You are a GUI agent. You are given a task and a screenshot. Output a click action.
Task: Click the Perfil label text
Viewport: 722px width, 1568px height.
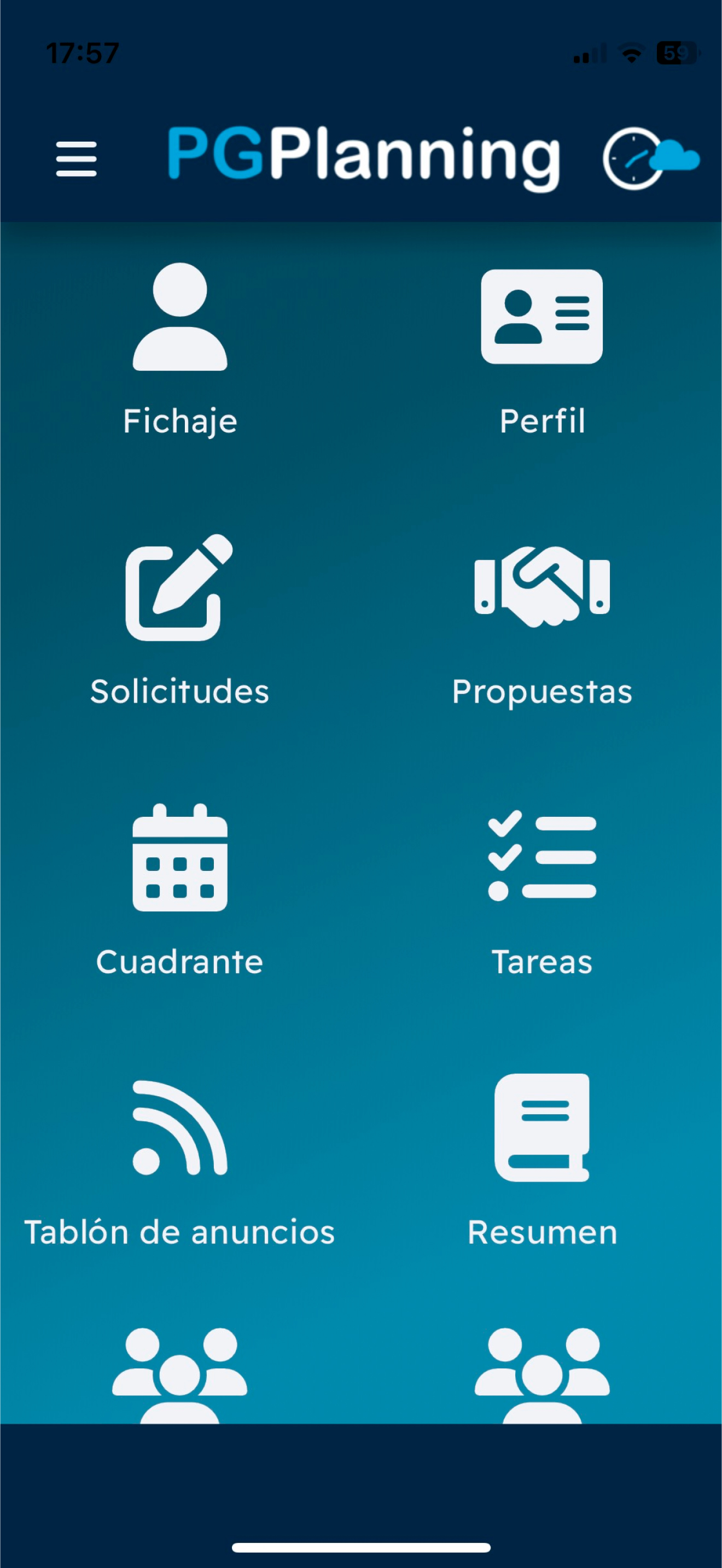(541, 420)
